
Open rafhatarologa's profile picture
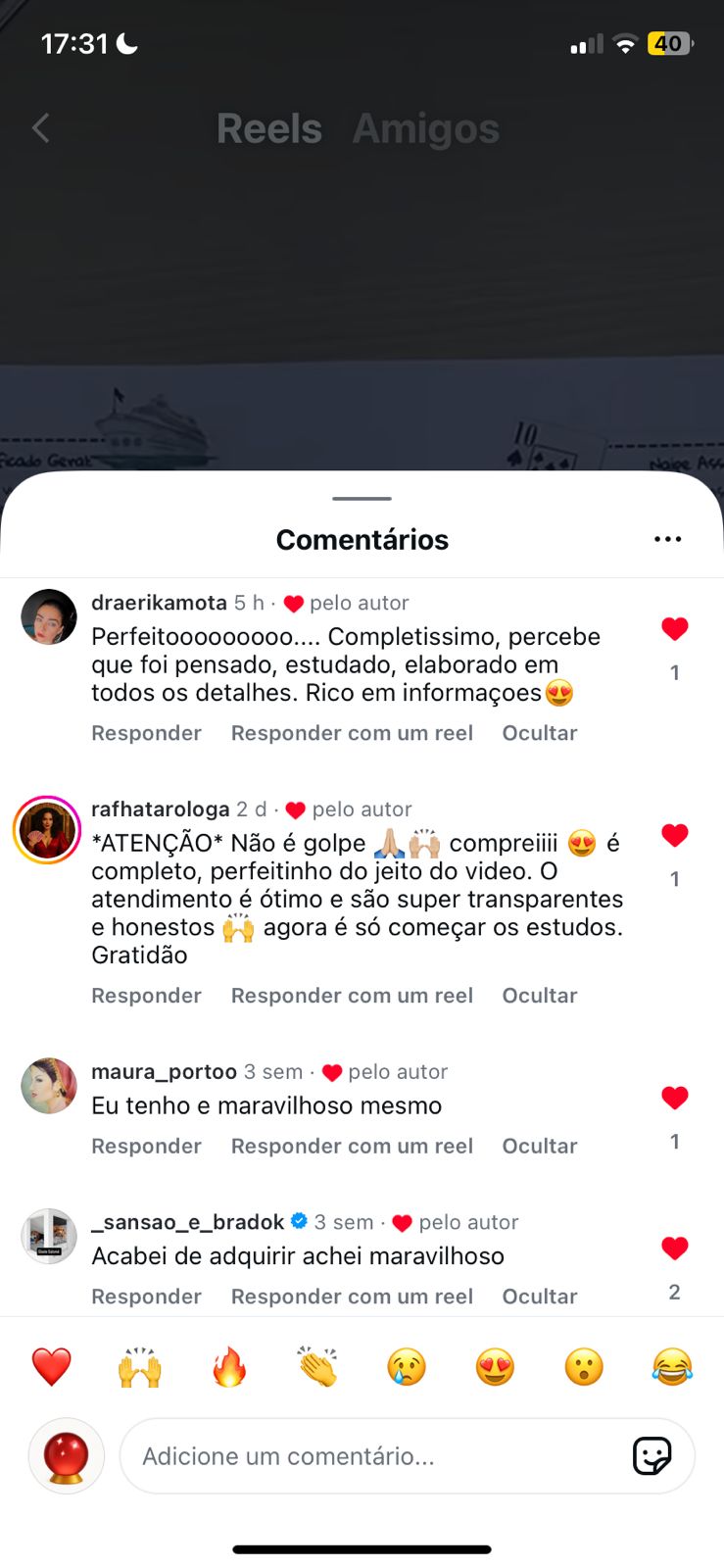pos(47,829)
